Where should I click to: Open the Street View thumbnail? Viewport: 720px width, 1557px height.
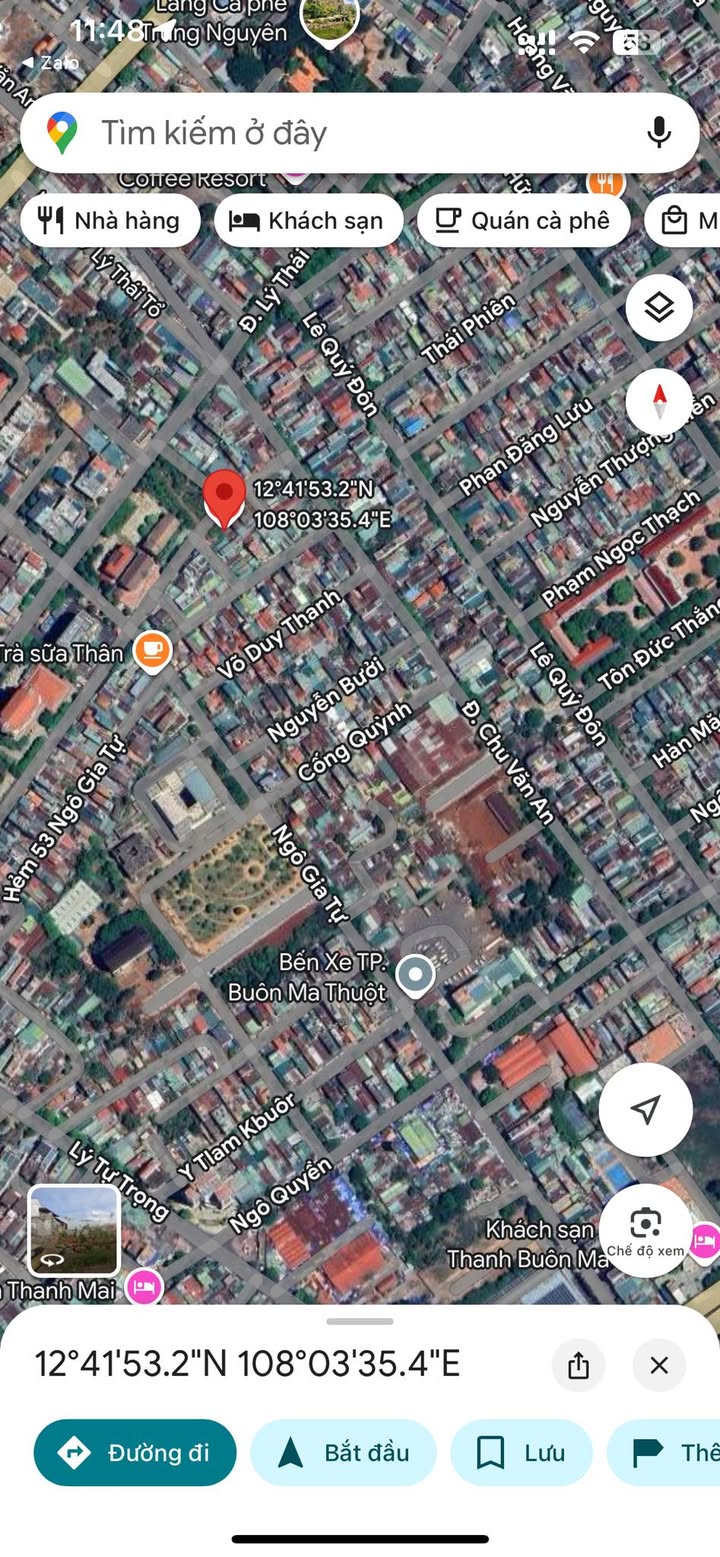74,1231
